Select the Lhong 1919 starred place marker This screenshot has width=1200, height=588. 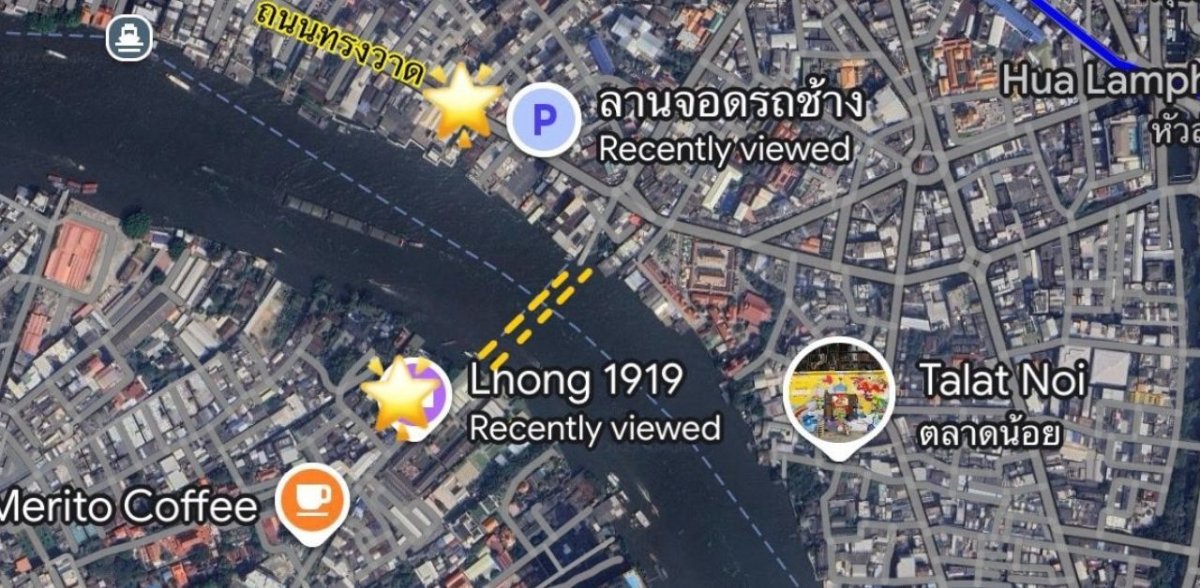[403, 397]
